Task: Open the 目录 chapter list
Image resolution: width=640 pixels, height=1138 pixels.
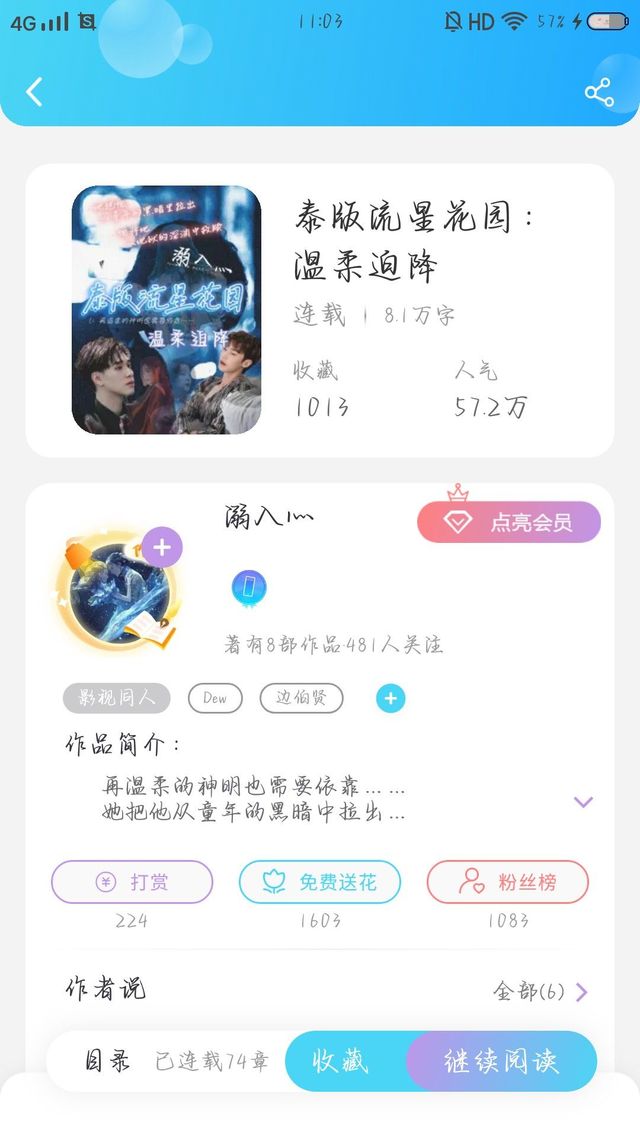Action: click(107, 1061)
